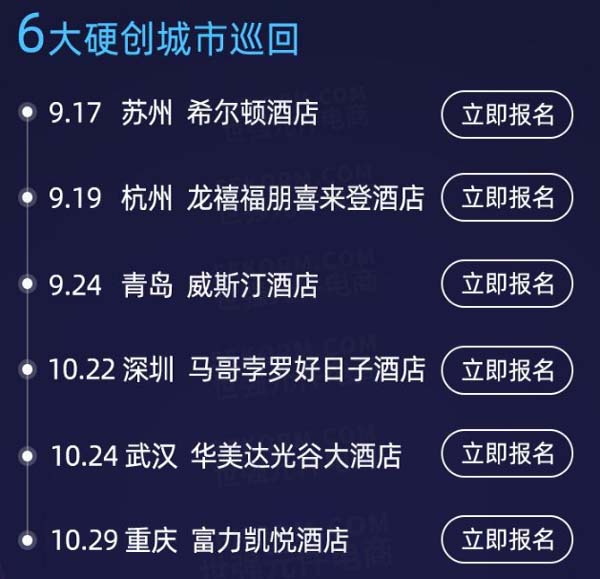Tap 立即报名 for the 9.24 Qingdao Westin event
The height and width of the screenshot is (579, 600).
coord(507,285)
